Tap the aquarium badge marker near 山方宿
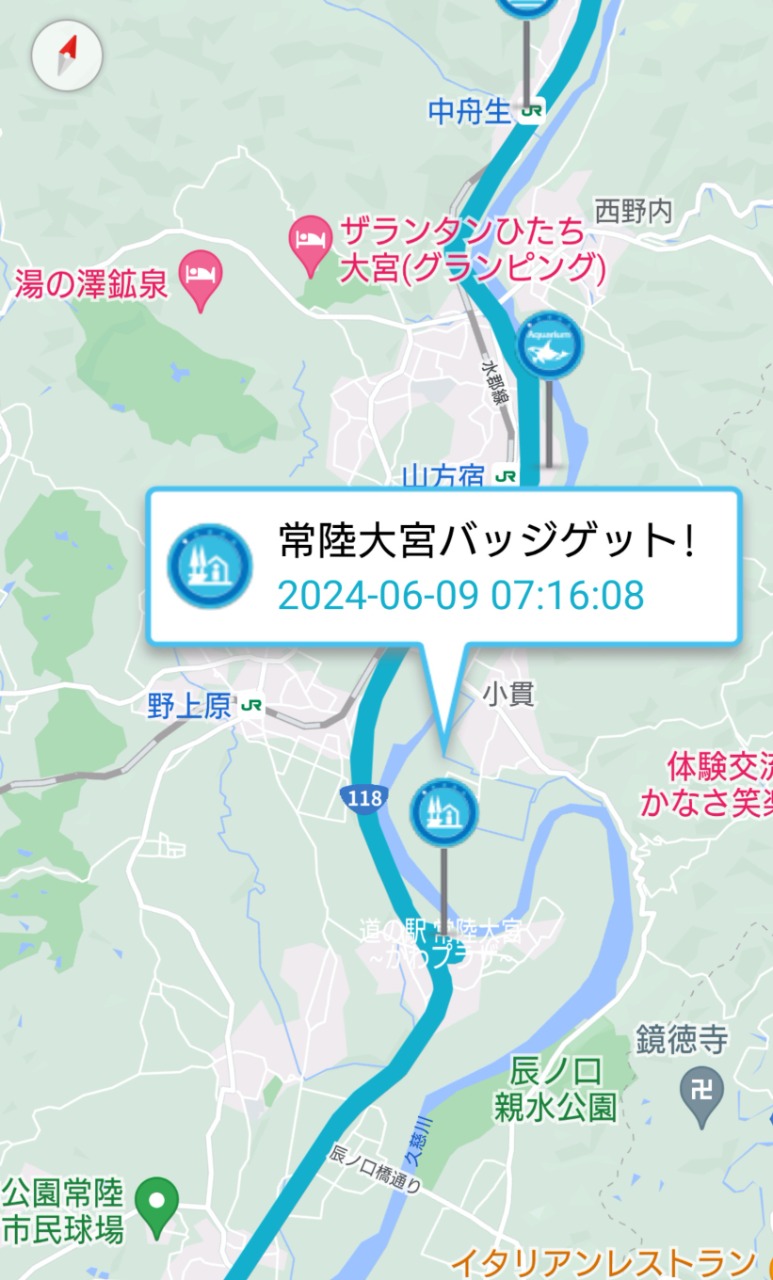 coord(549,344)
